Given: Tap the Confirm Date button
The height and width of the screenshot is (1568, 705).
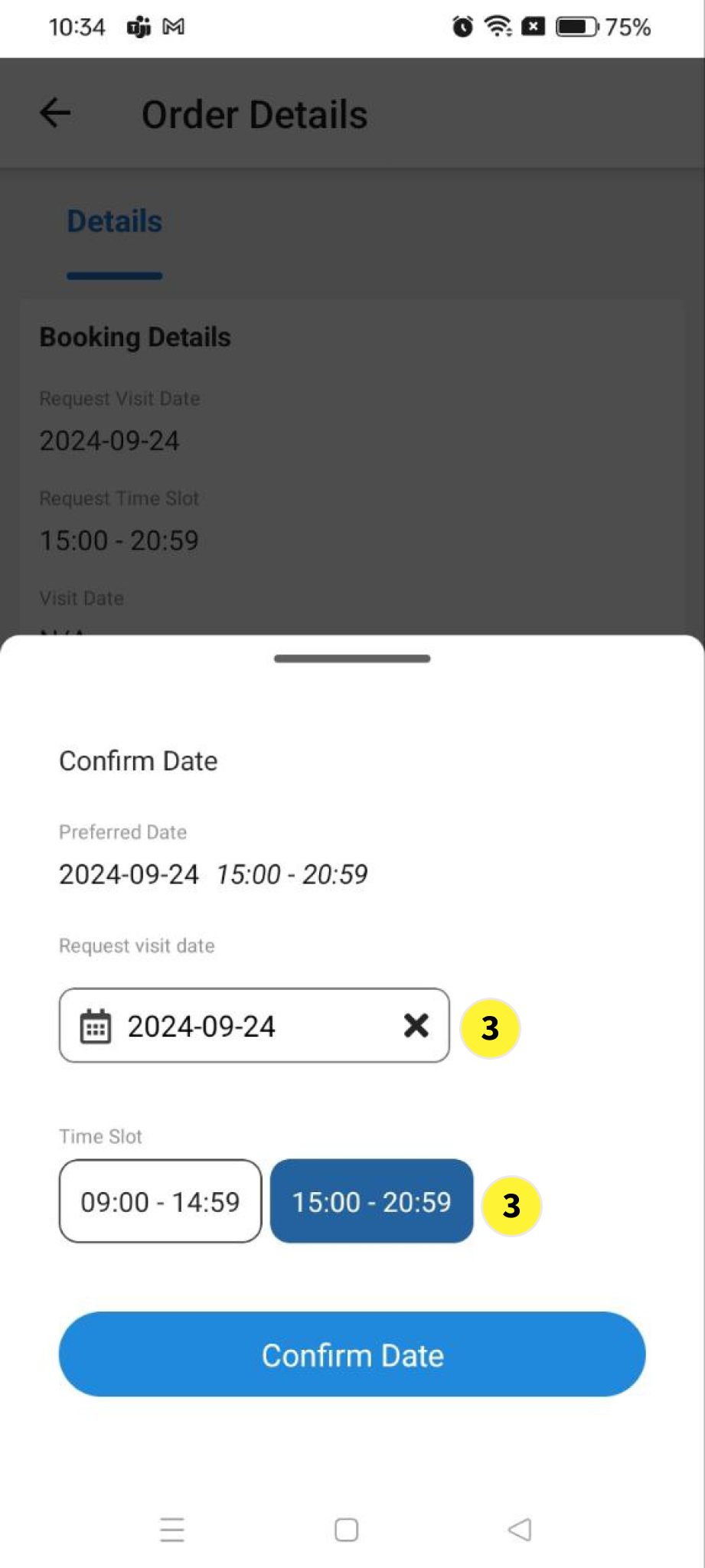Looking at the screenshot, I should [x=352, y=1354].
